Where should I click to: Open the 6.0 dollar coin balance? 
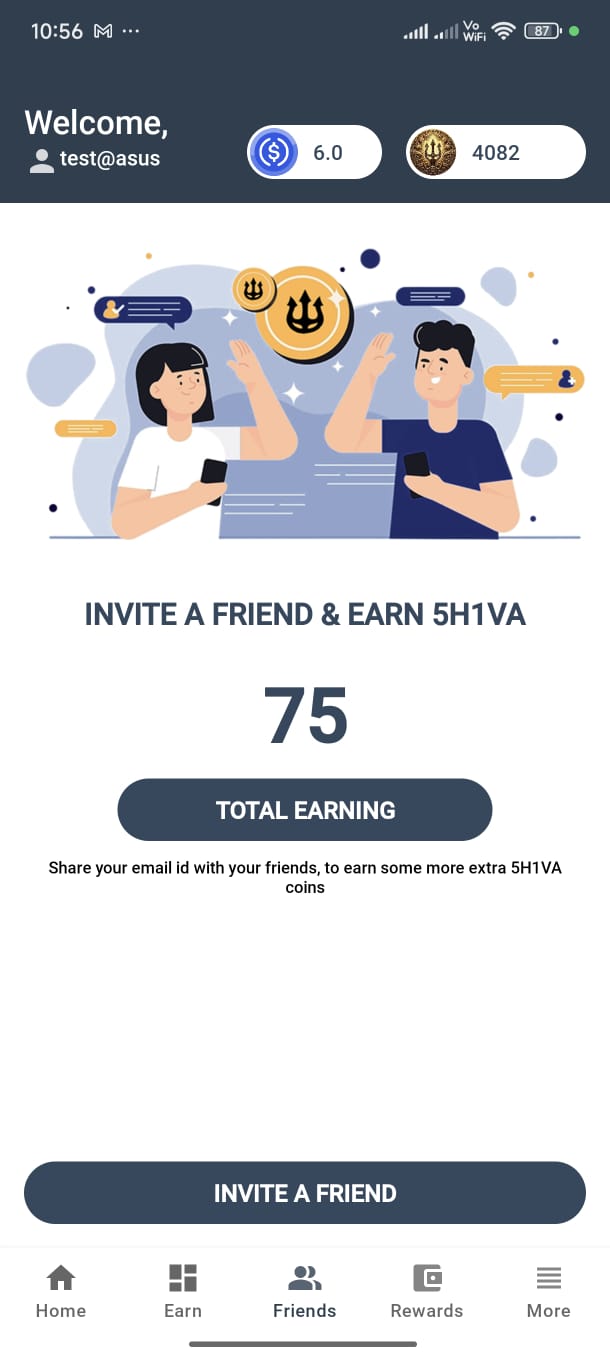click(314, 153)
